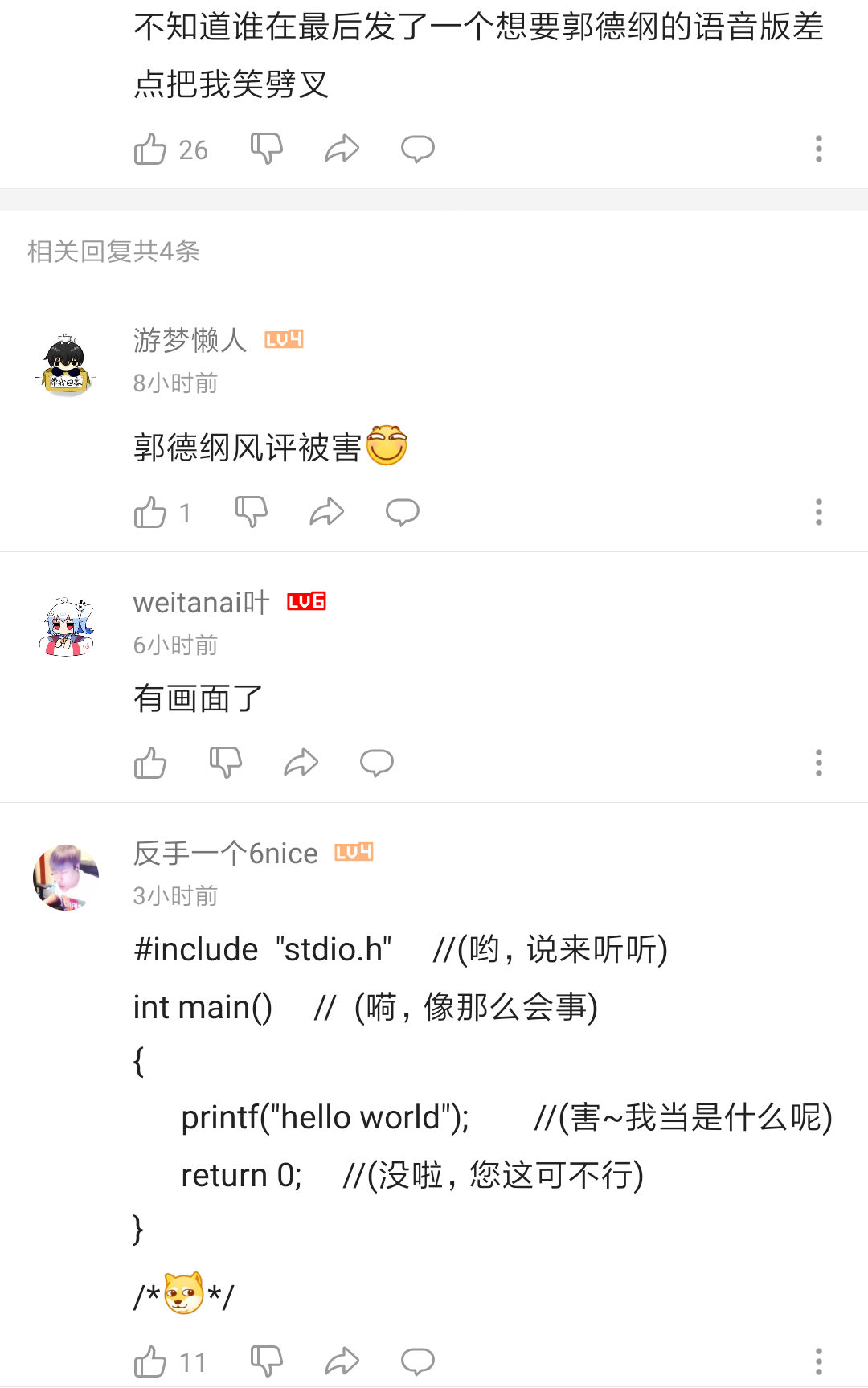Dislike the top comment about 郭德纲语音版
The height and width of the screenshot is (1388, 868).
coord(266,149)
